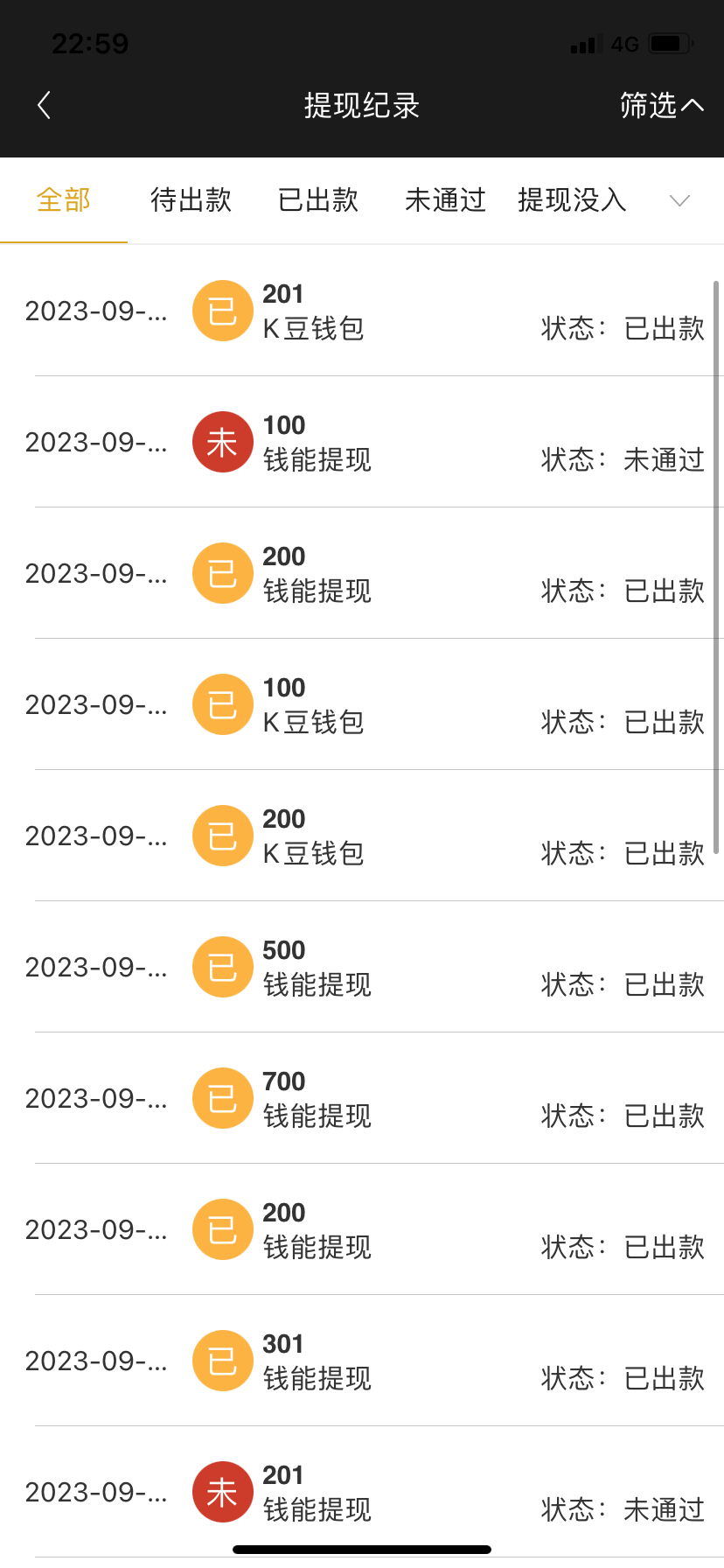
Task: Switch to the 全部 tab
Action: (x=64, y=200)
